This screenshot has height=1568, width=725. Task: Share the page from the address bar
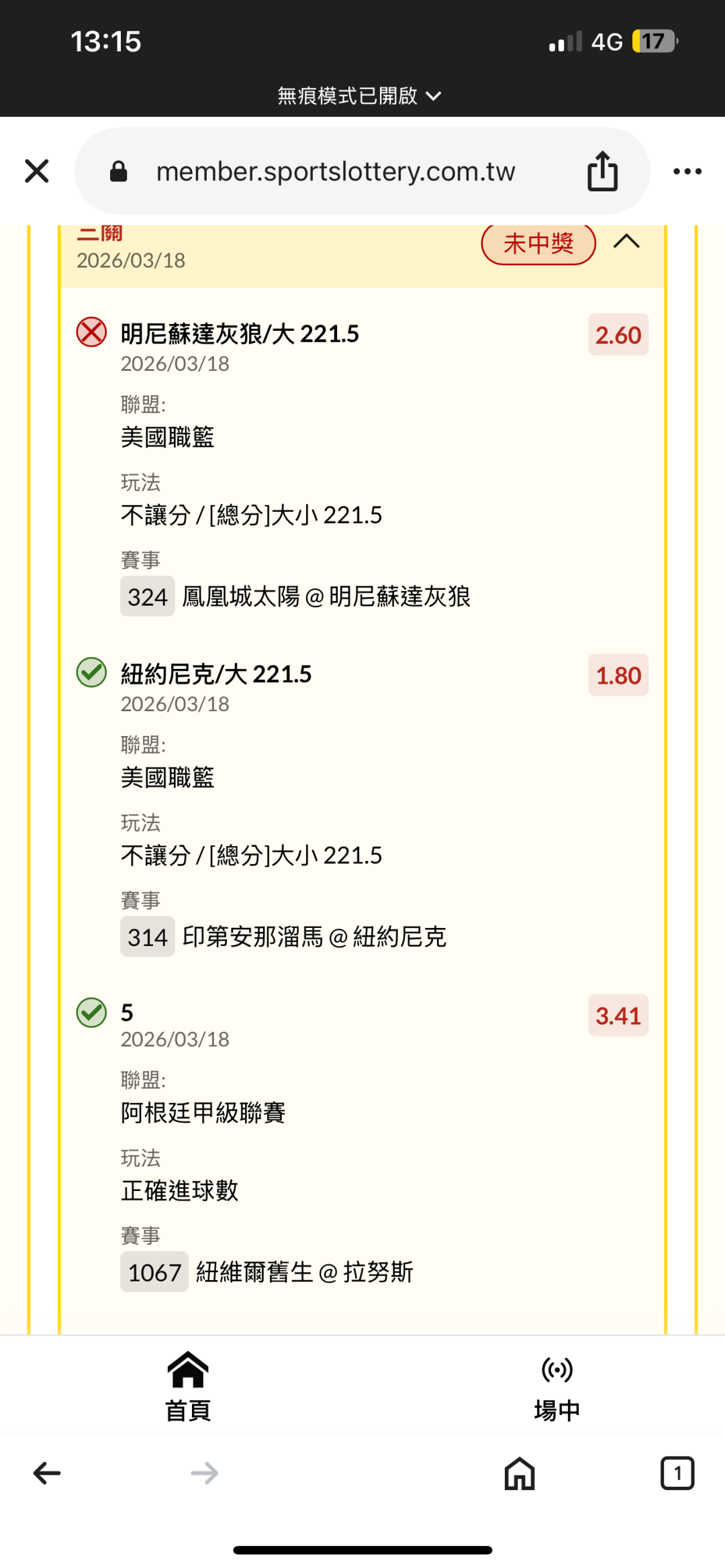click(x=602, y=171)
